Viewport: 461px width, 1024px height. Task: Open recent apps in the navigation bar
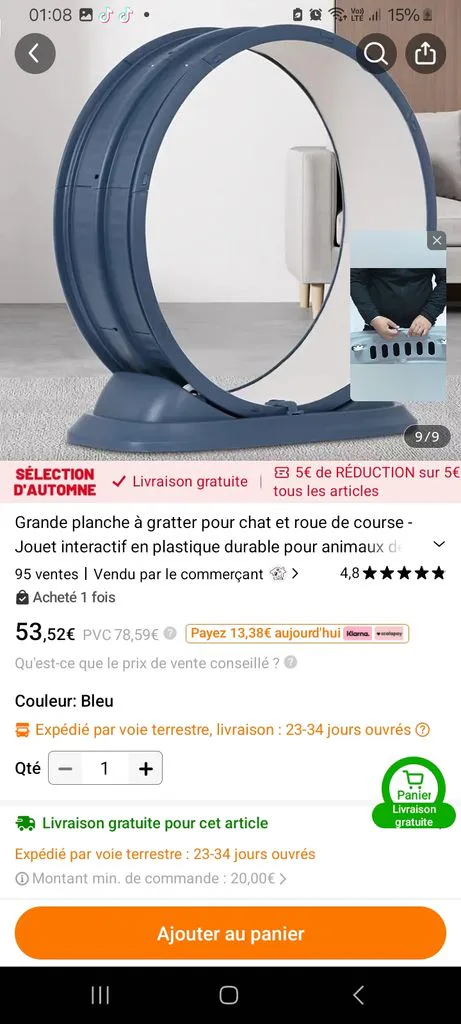click(x=100, y=995)
